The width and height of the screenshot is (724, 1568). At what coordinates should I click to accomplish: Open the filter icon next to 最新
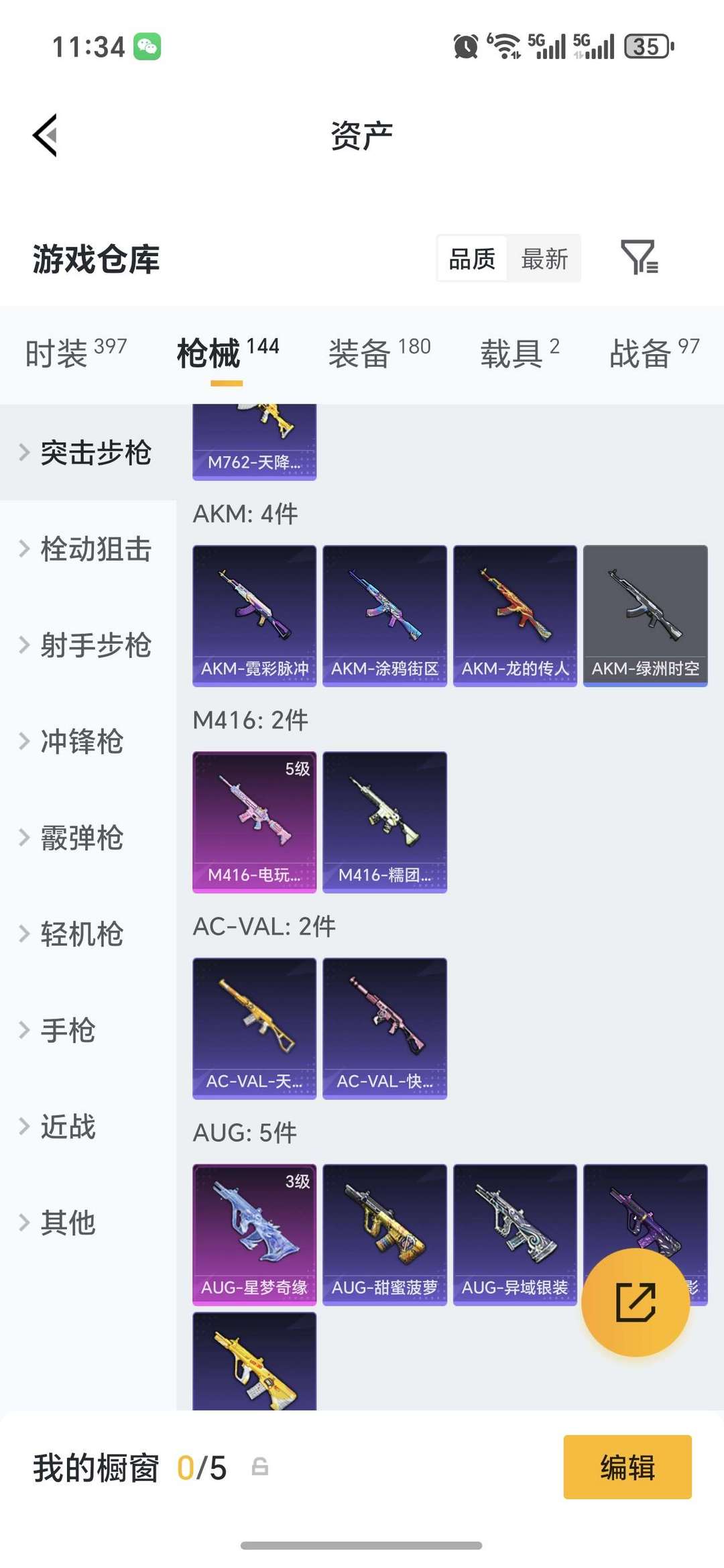point(639,258)
